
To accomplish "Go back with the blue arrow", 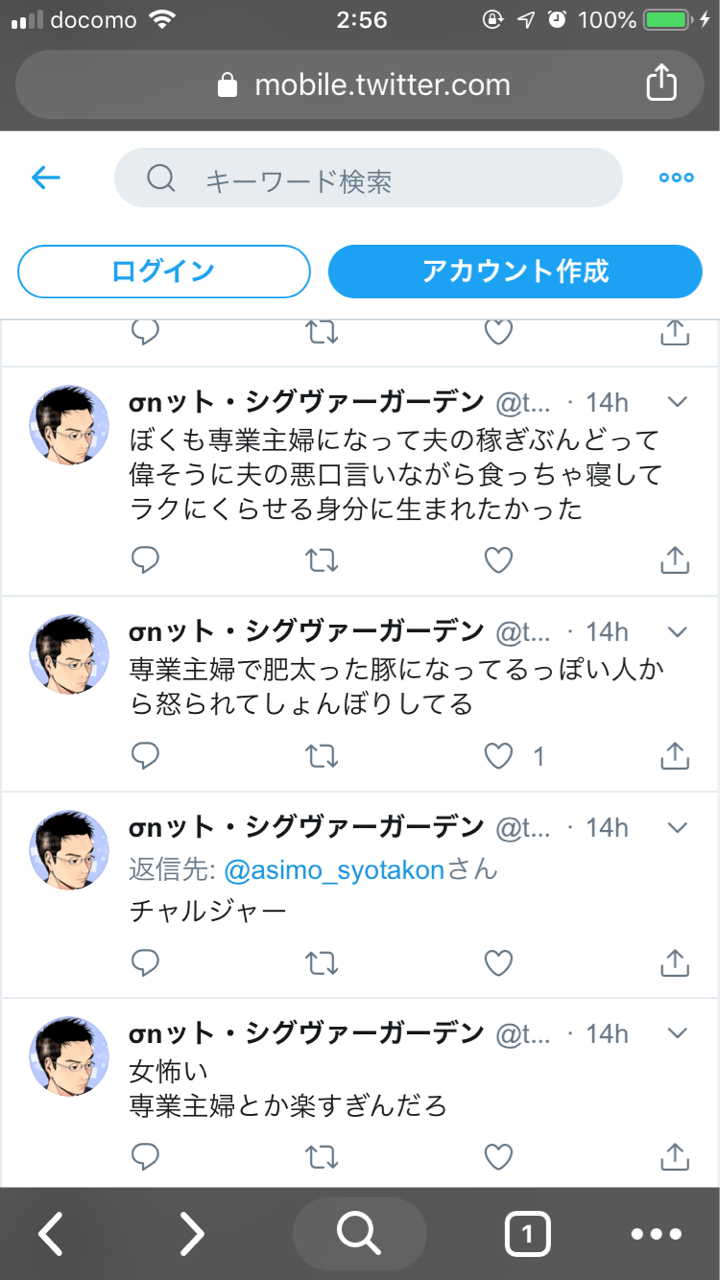I will click(x=46, y=178).
